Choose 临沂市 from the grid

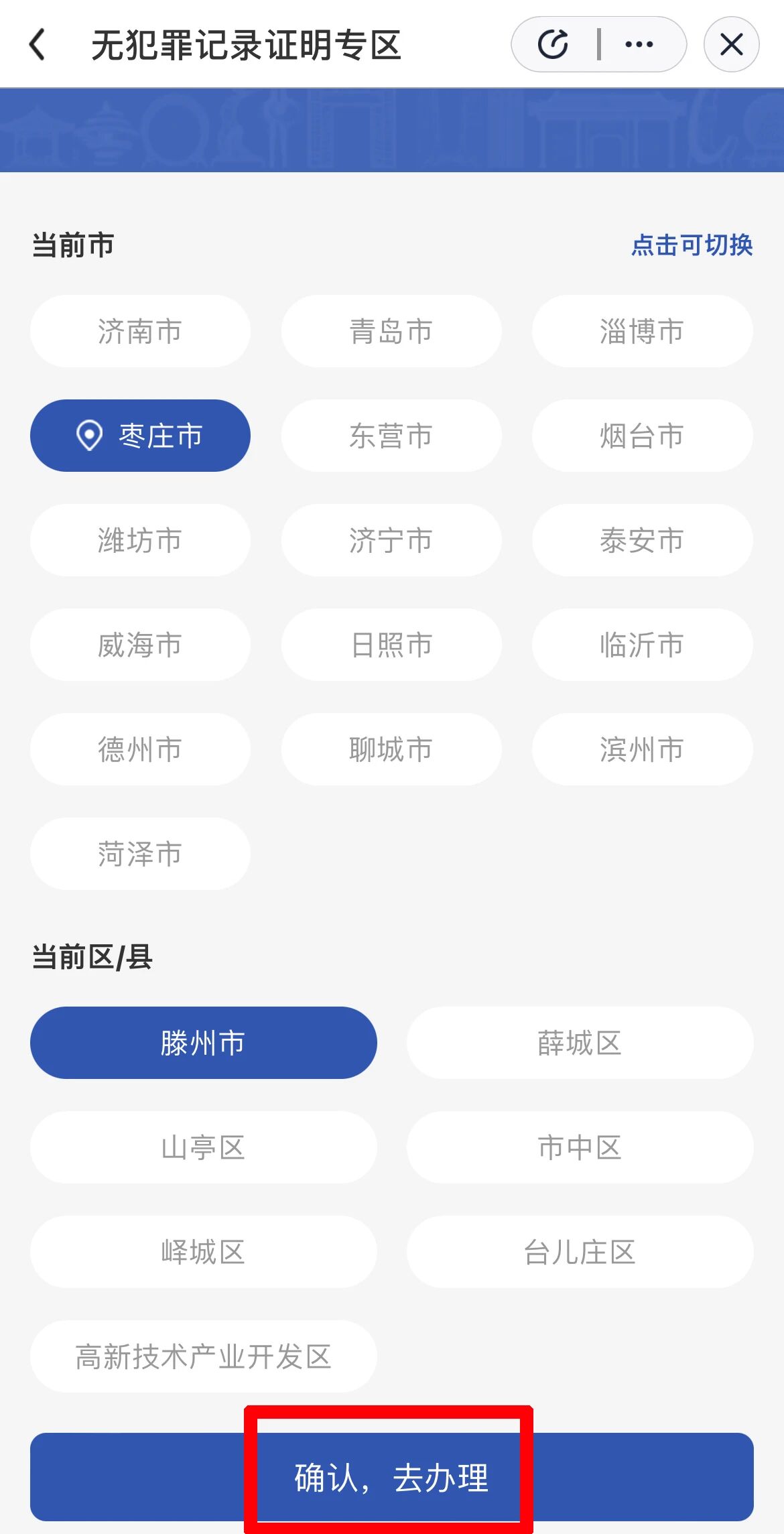pos(642,645)
